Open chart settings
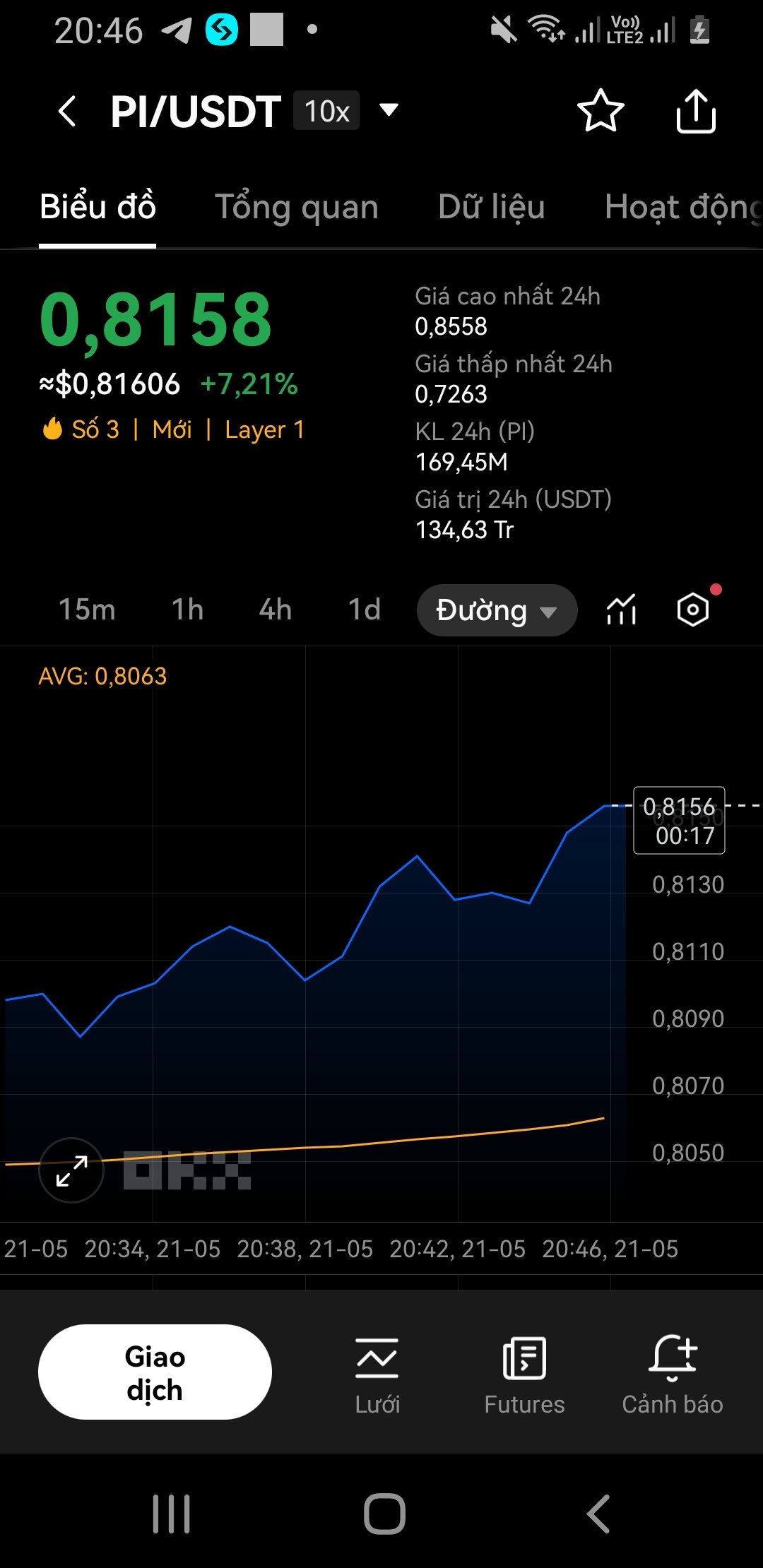Screen dimensions: 763x1568 693,610
